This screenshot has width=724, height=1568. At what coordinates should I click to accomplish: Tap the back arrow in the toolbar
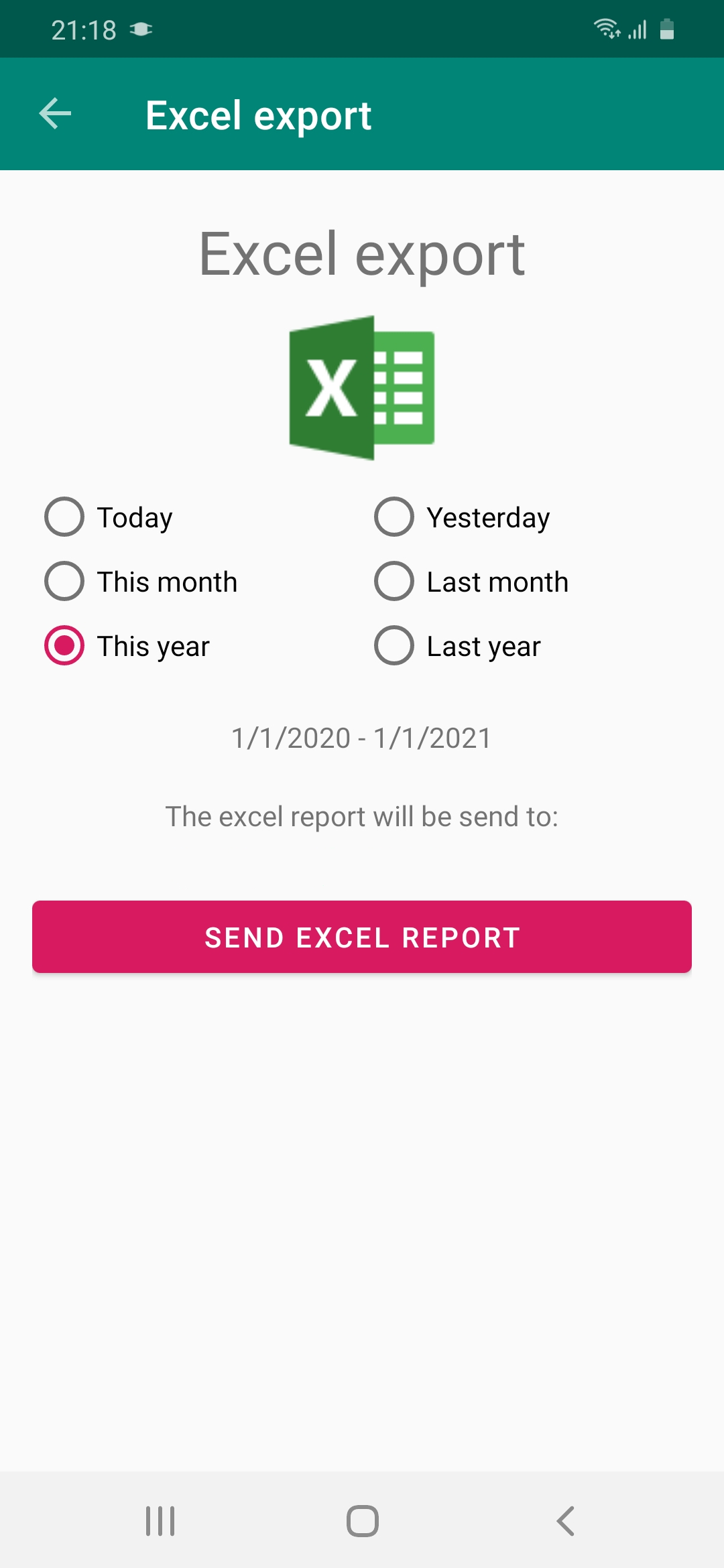click(x=54, y=113)
